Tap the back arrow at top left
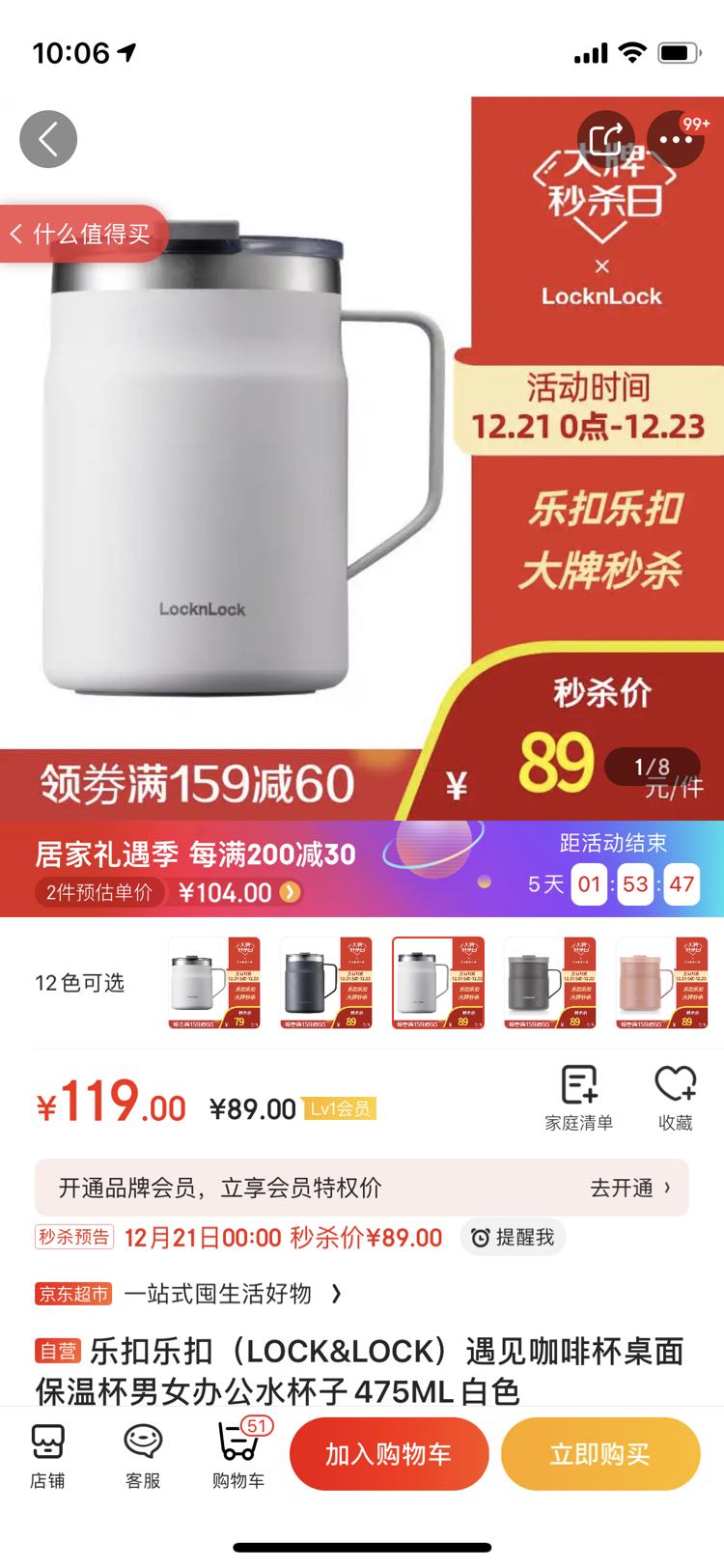Viewport: 724px width, 1568px height. [47, 138]
